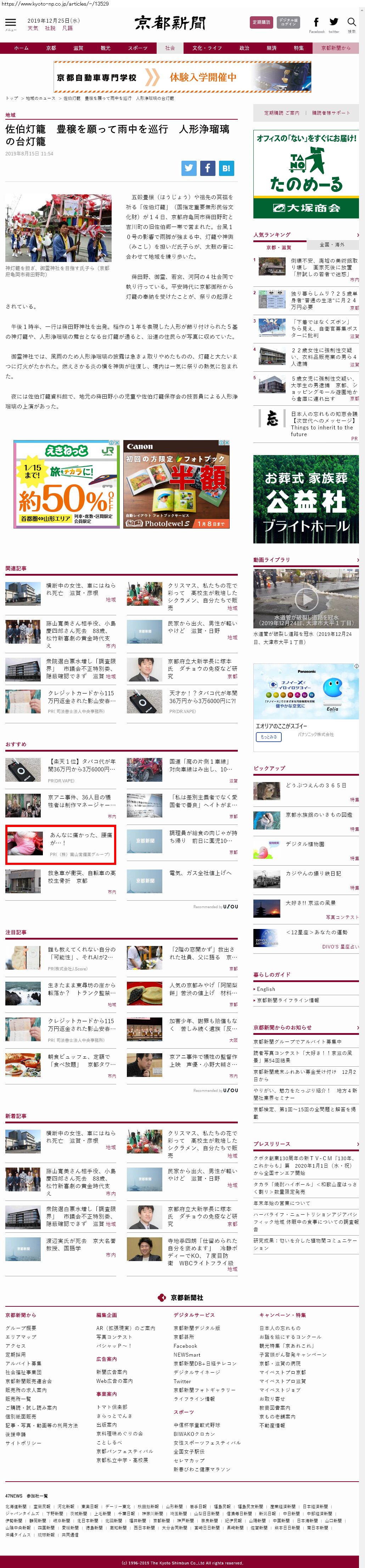Switch to the 文化・ライフ navigation tab
365x1568 pixels.
point(207,48)
